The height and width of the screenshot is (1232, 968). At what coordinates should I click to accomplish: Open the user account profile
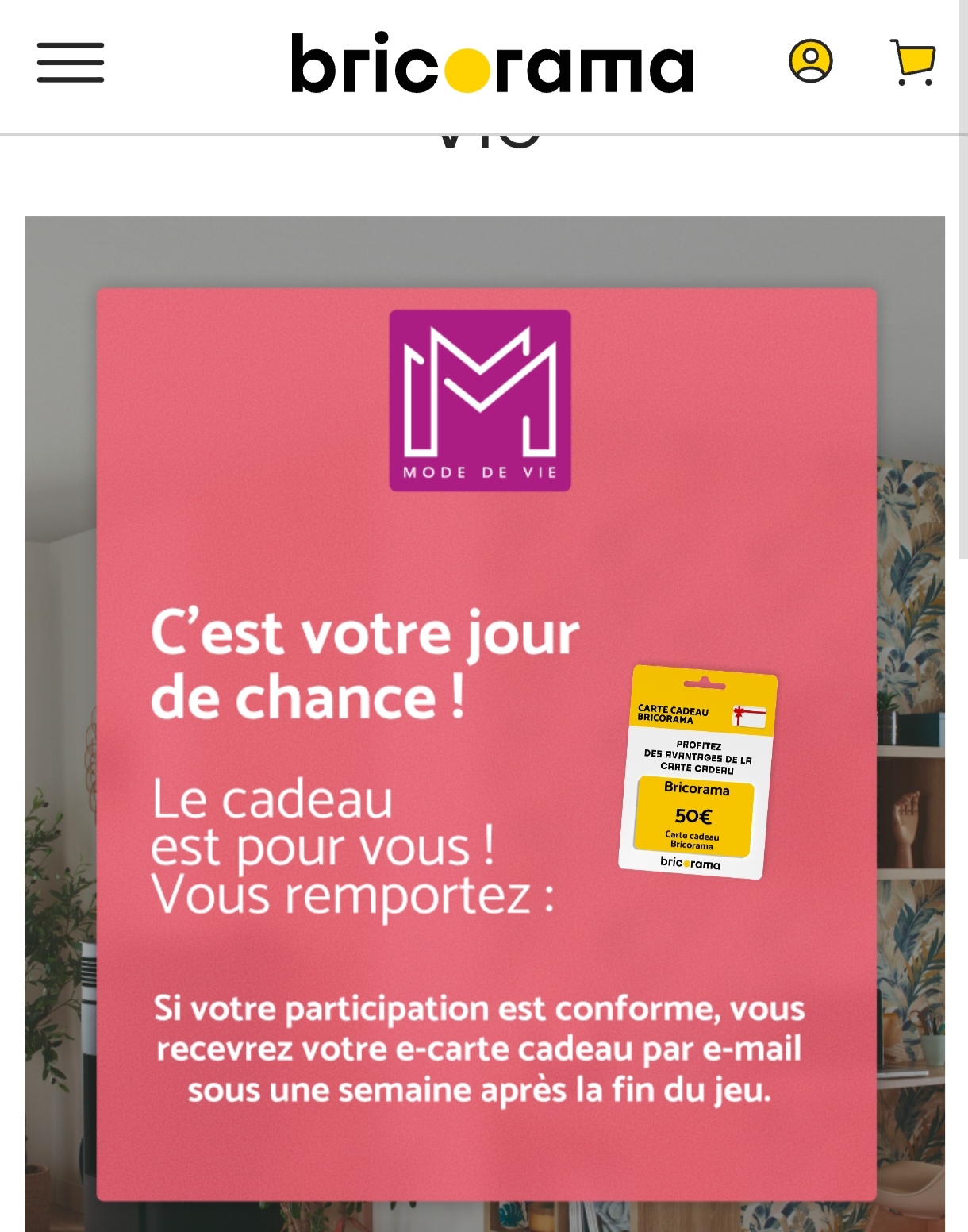810,62
